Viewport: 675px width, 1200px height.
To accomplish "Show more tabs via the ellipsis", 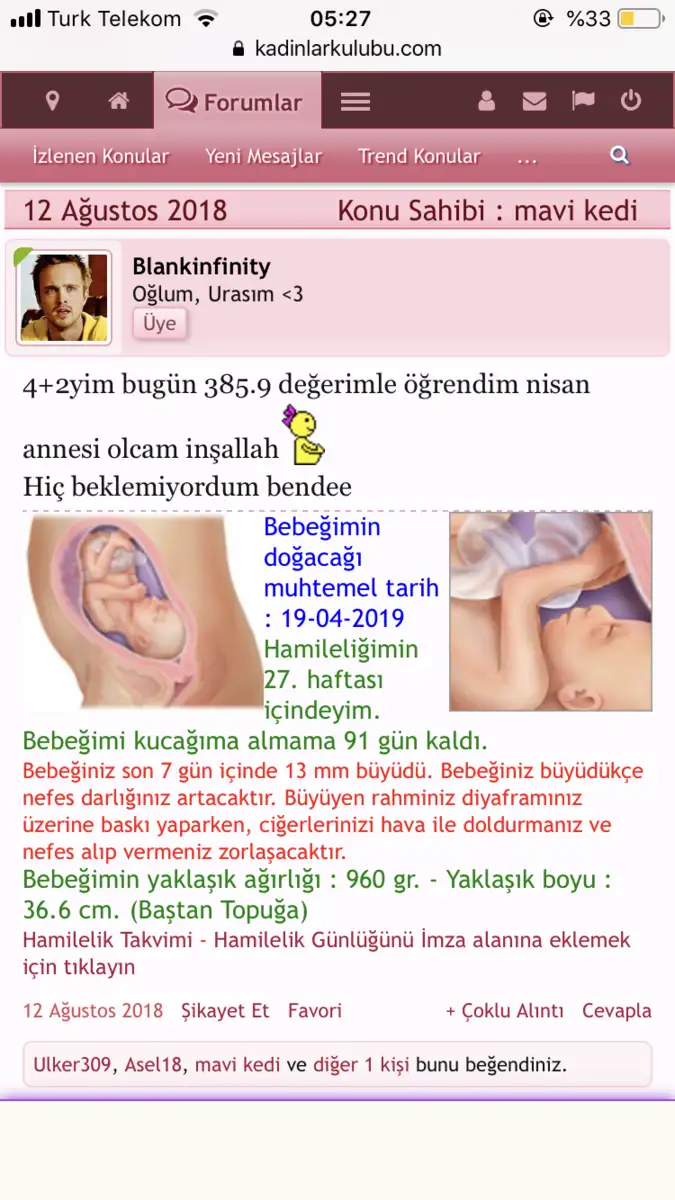I will [529, 157].
